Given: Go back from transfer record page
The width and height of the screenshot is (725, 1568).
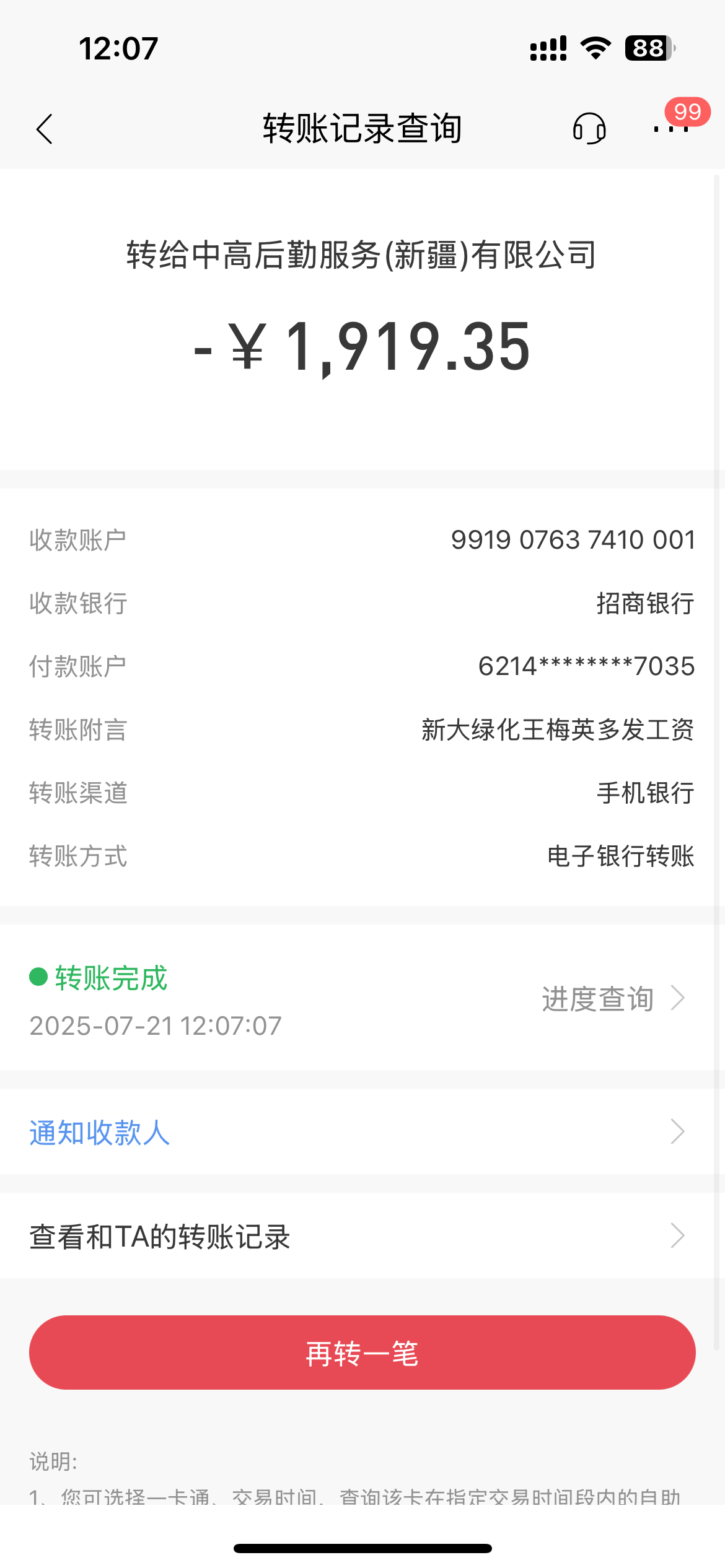Looking at the screenshot, I should point(45,129).
